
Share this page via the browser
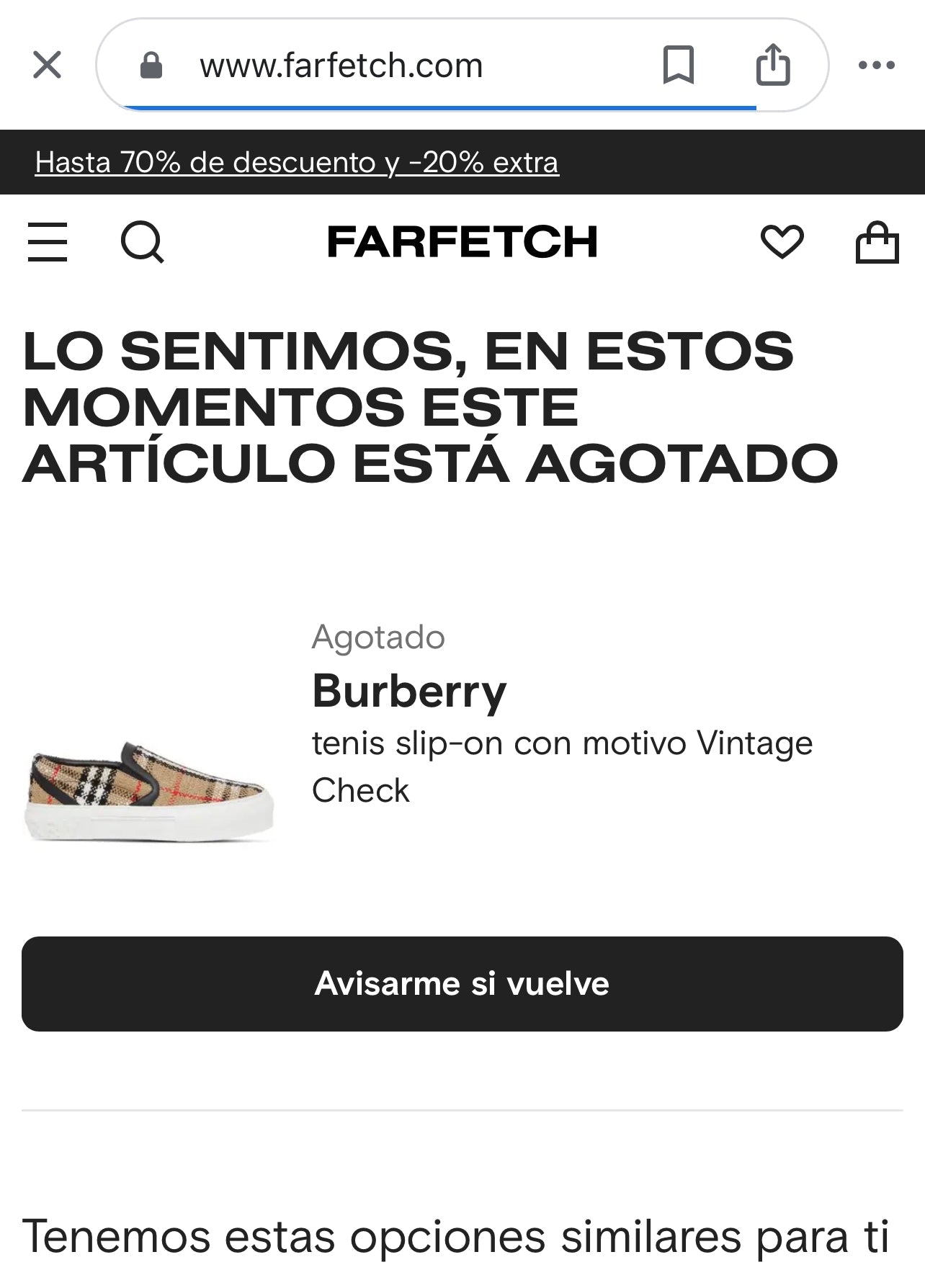pos(773,66)
